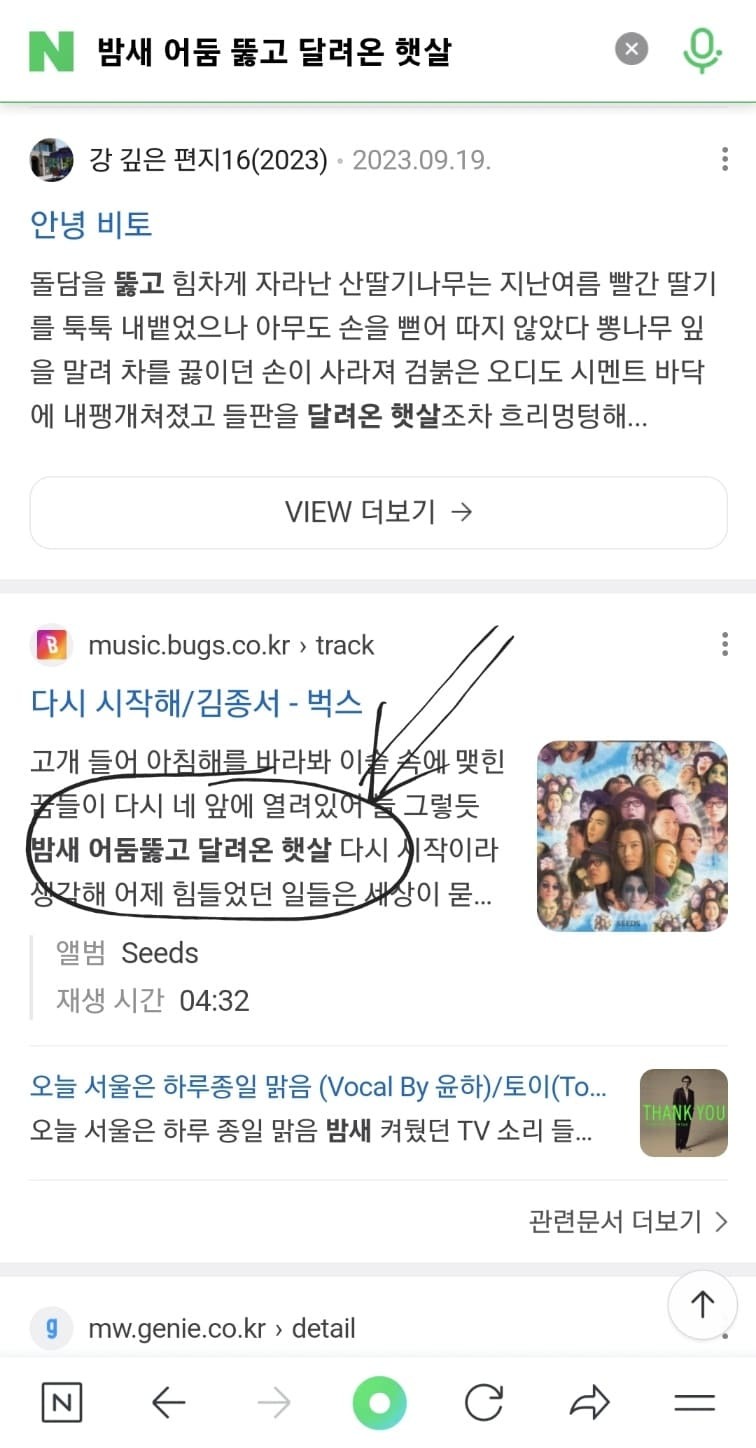
Task: Navigate back with the back arrow
Action: pyautogui.click(x=169, y=1403)
